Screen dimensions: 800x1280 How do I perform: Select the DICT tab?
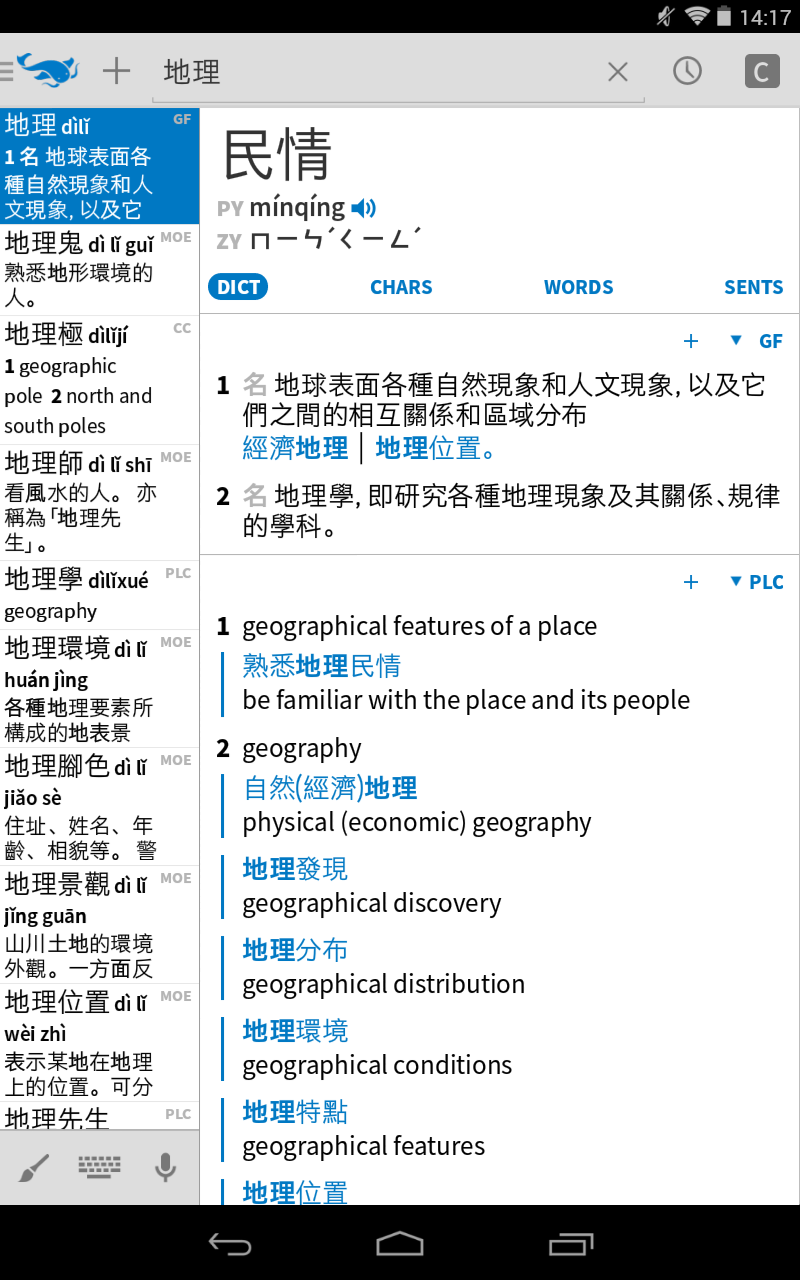coord(239,287)
